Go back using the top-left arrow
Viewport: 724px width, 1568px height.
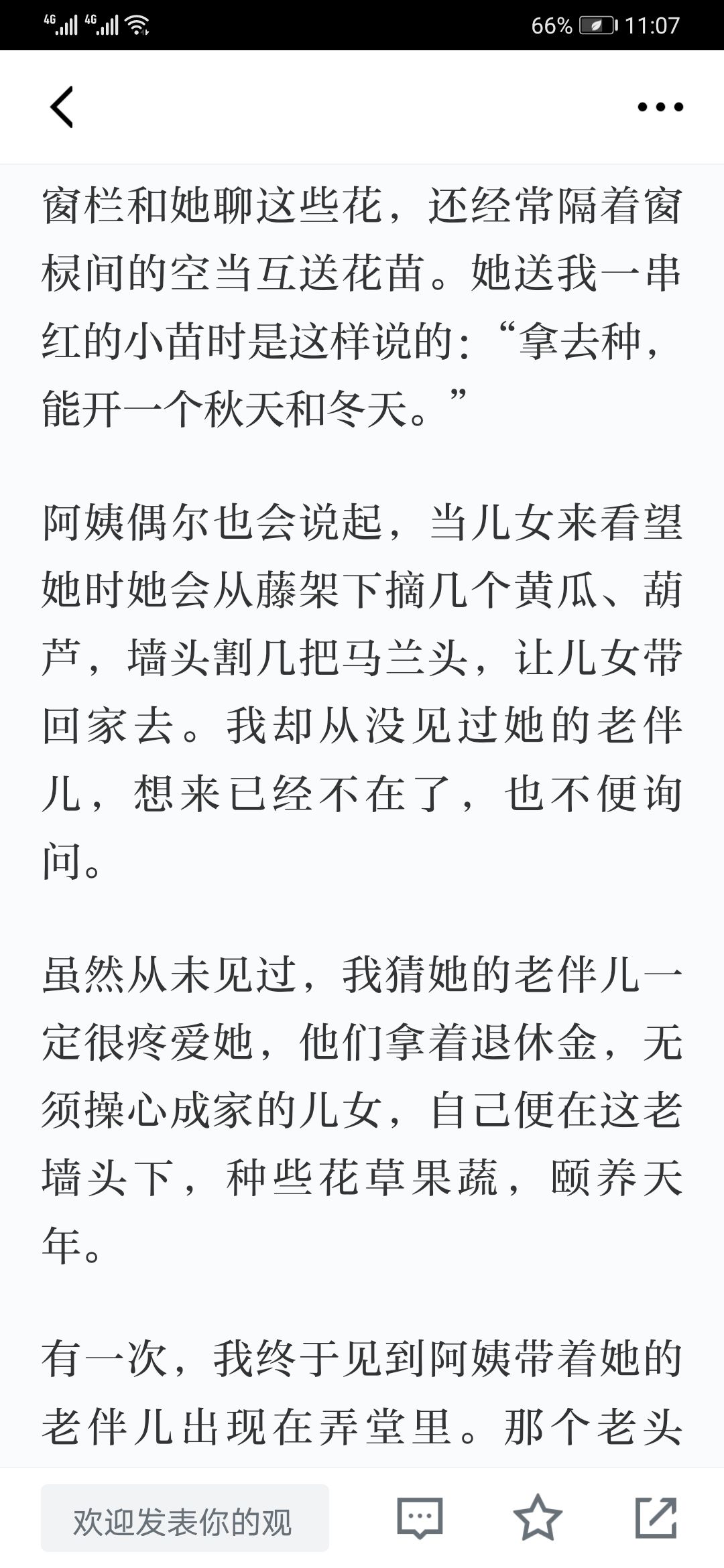tap(62, 107)
